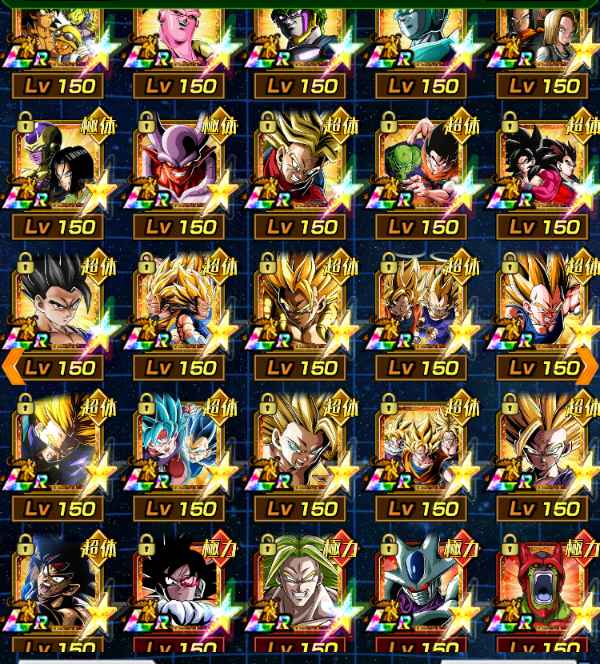
Task: Open the Metal Cooler card
Action: [422, 590]
